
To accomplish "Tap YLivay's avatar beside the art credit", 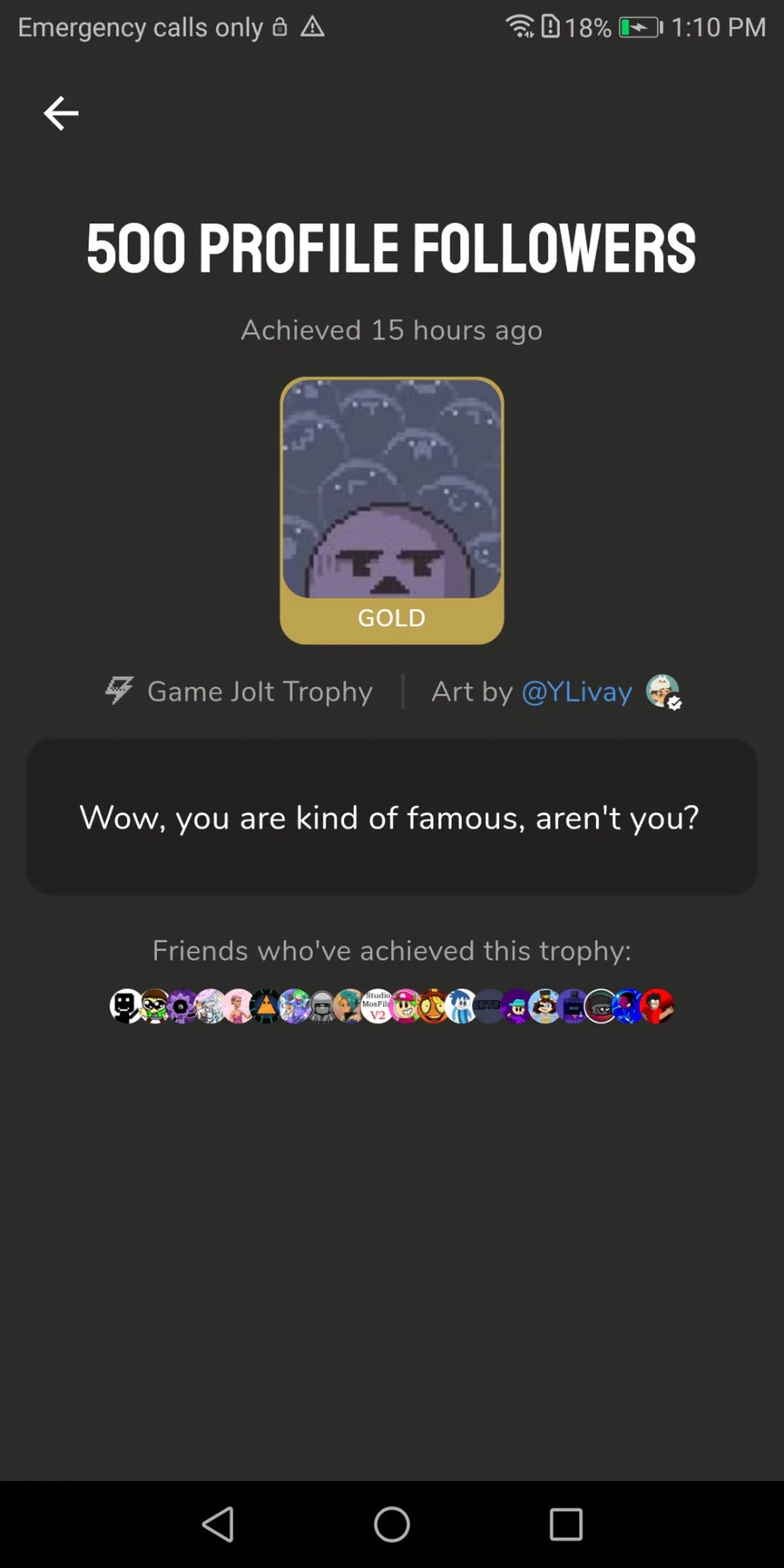I will (662, 692).
